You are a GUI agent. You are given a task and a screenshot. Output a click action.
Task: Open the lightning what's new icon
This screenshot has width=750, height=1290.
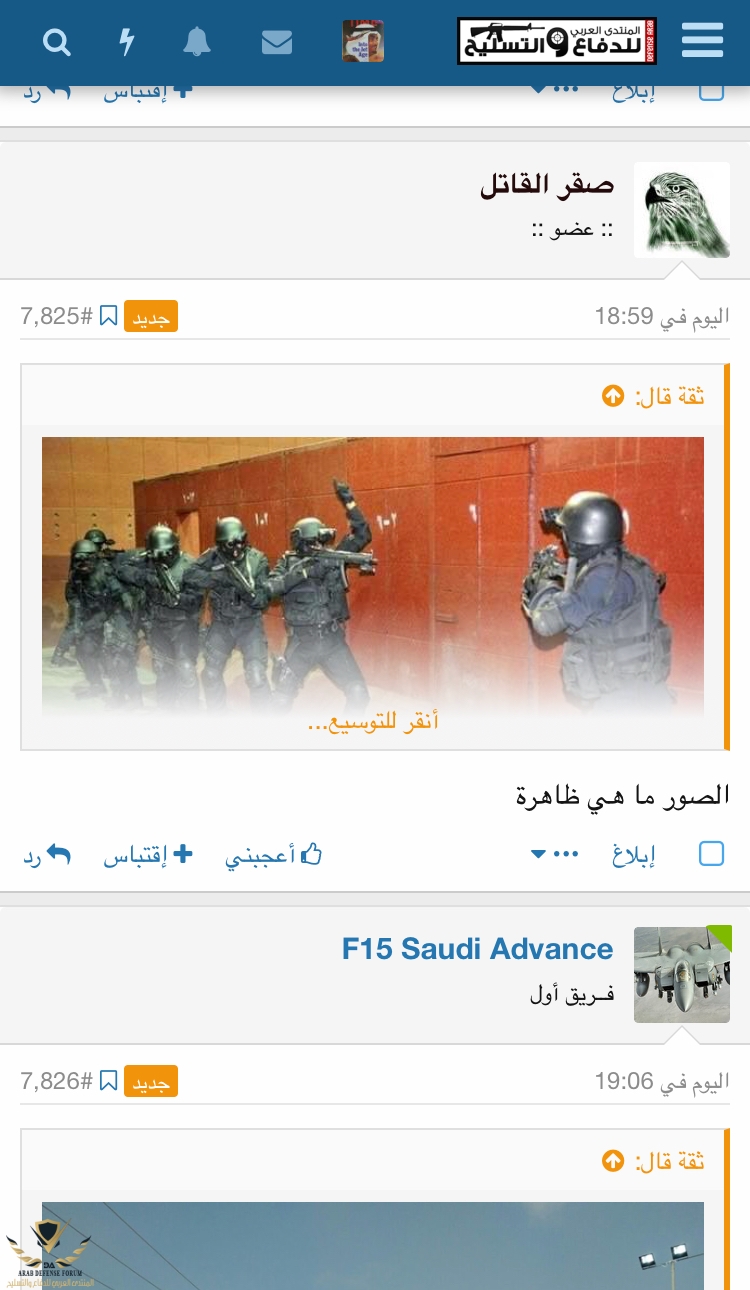(127, 42)
